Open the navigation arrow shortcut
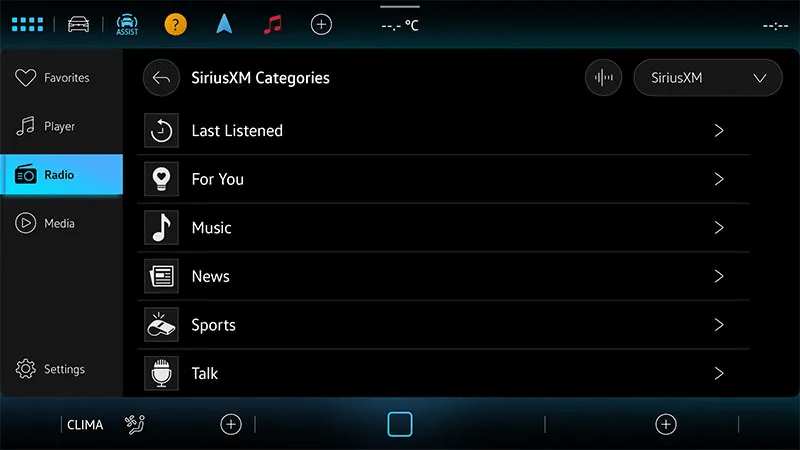800x450 pixels. click(x=224, y=24)
